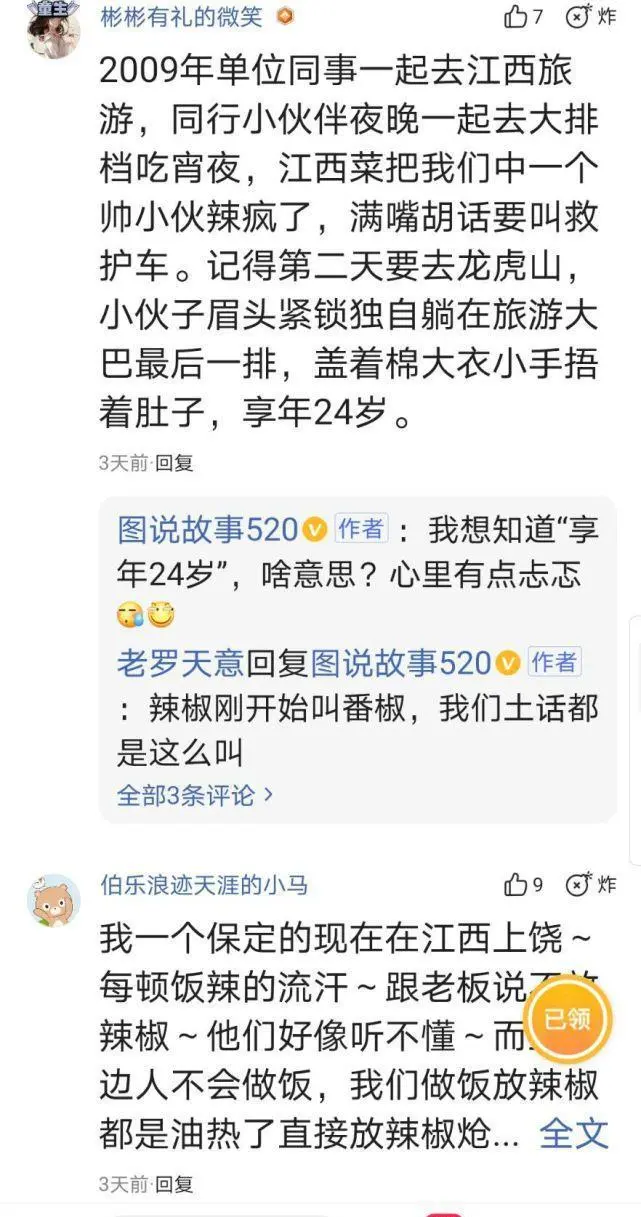Open 老罗天意's profile name

pyautogui.click(x=180, y=662)
